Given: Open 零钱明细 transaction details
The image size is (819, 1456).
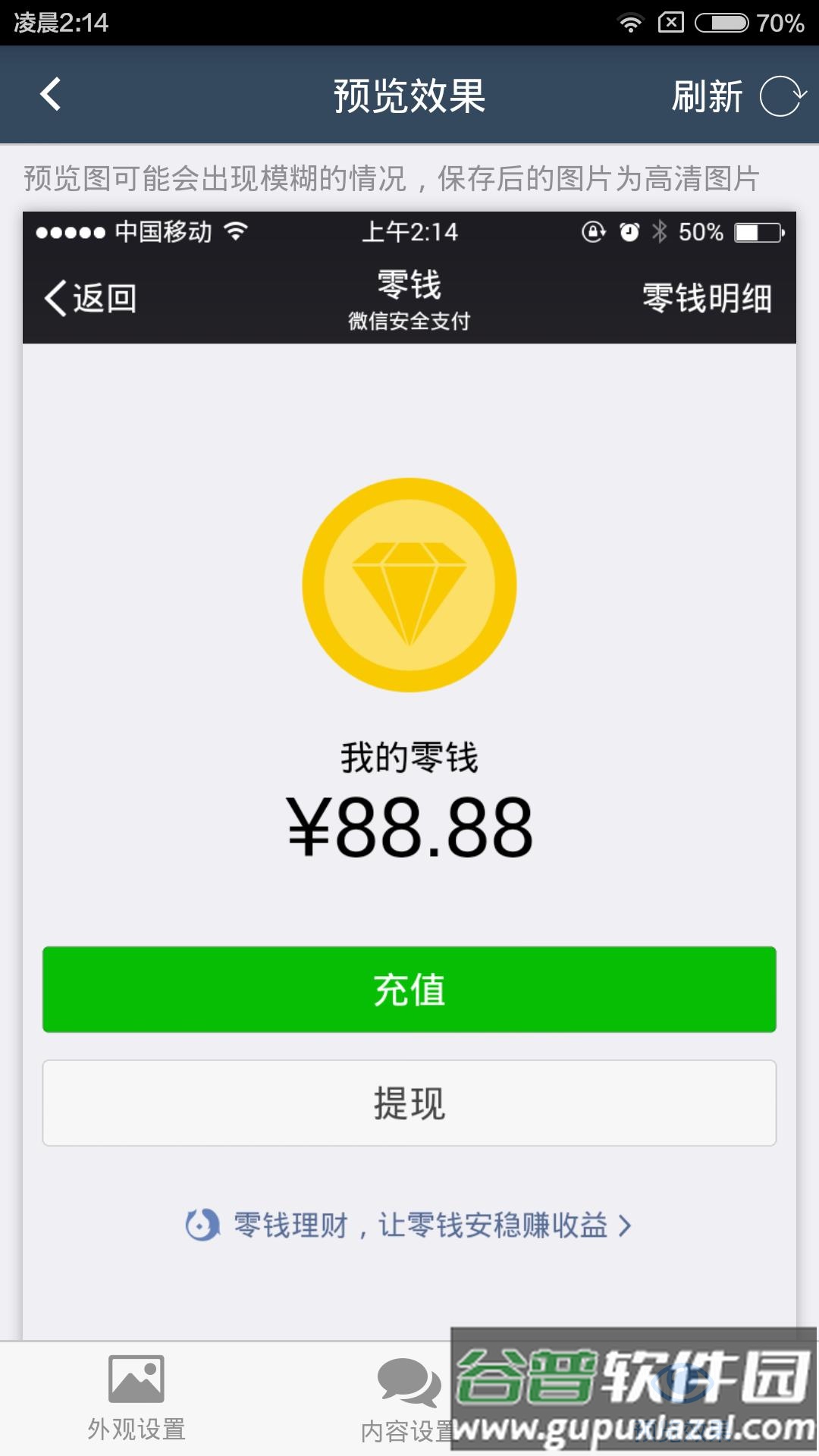Looking at the screenshot, I should click(x=708, y=298).
